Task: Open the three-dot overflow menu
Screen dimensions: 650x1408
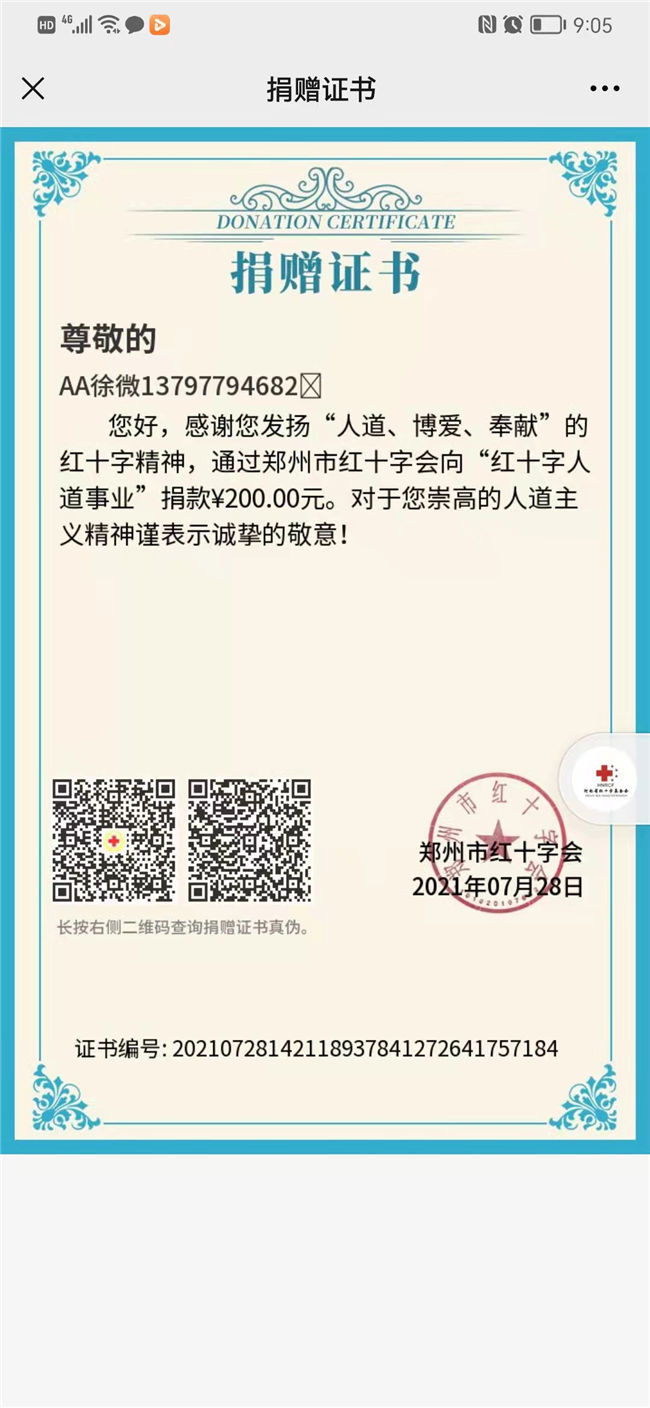Action: (x=605, y=89)
